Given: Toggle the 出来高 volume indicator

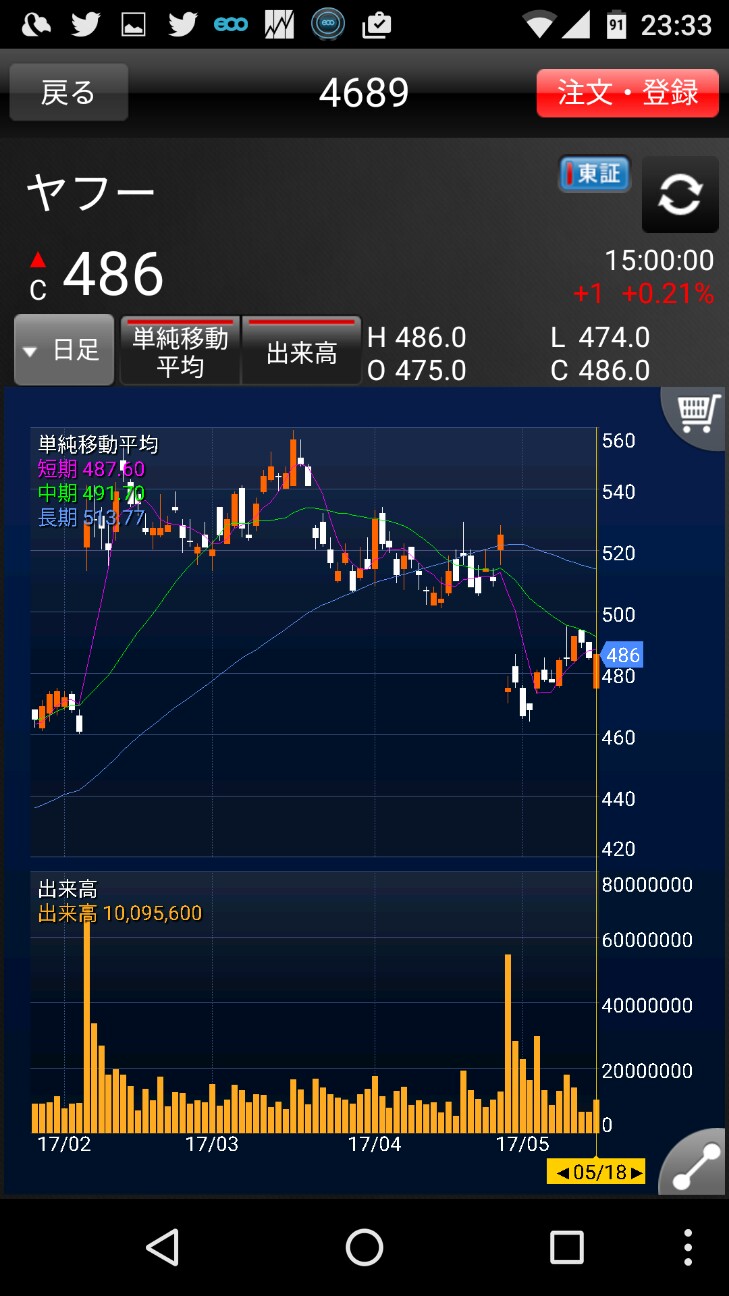Looking at the screenshot, I should pos(301,351).
